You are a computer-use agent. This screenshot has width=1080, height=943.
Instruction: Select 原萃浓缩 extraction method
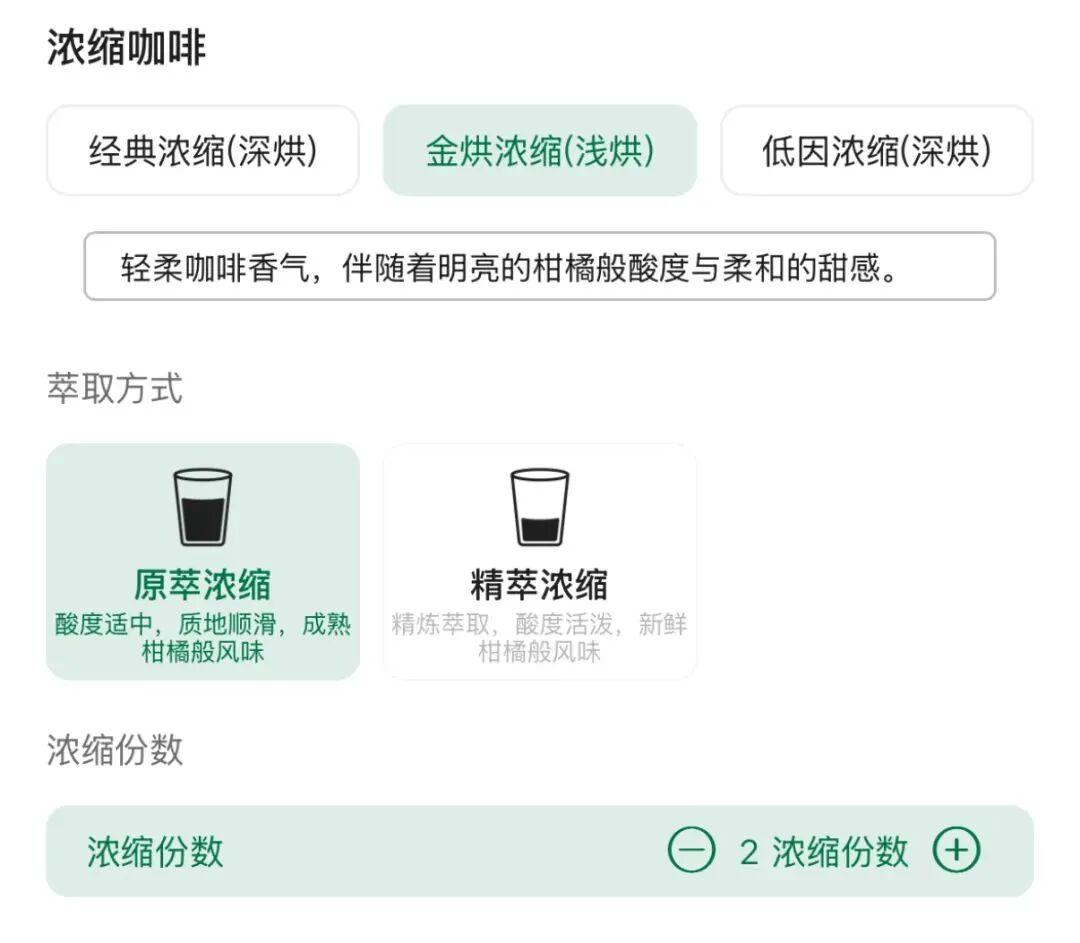202,562
